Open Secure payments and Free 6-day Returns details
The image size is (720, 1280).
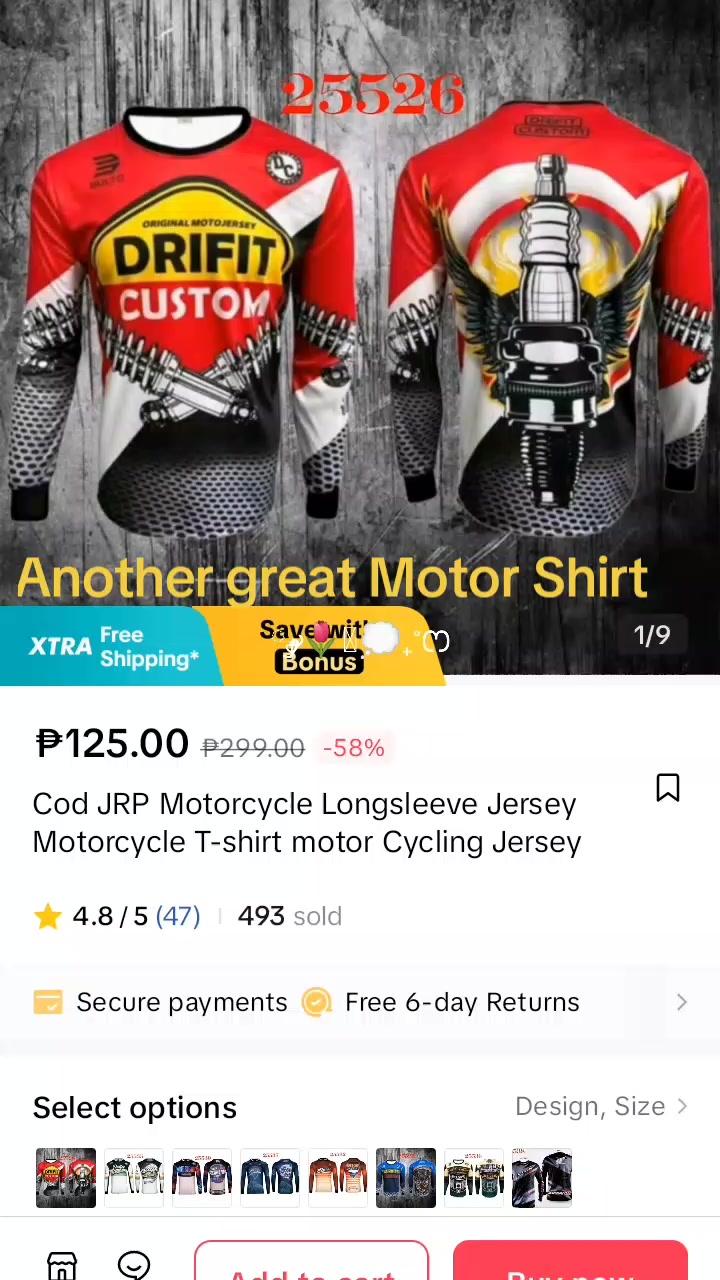pos(360,1002)
